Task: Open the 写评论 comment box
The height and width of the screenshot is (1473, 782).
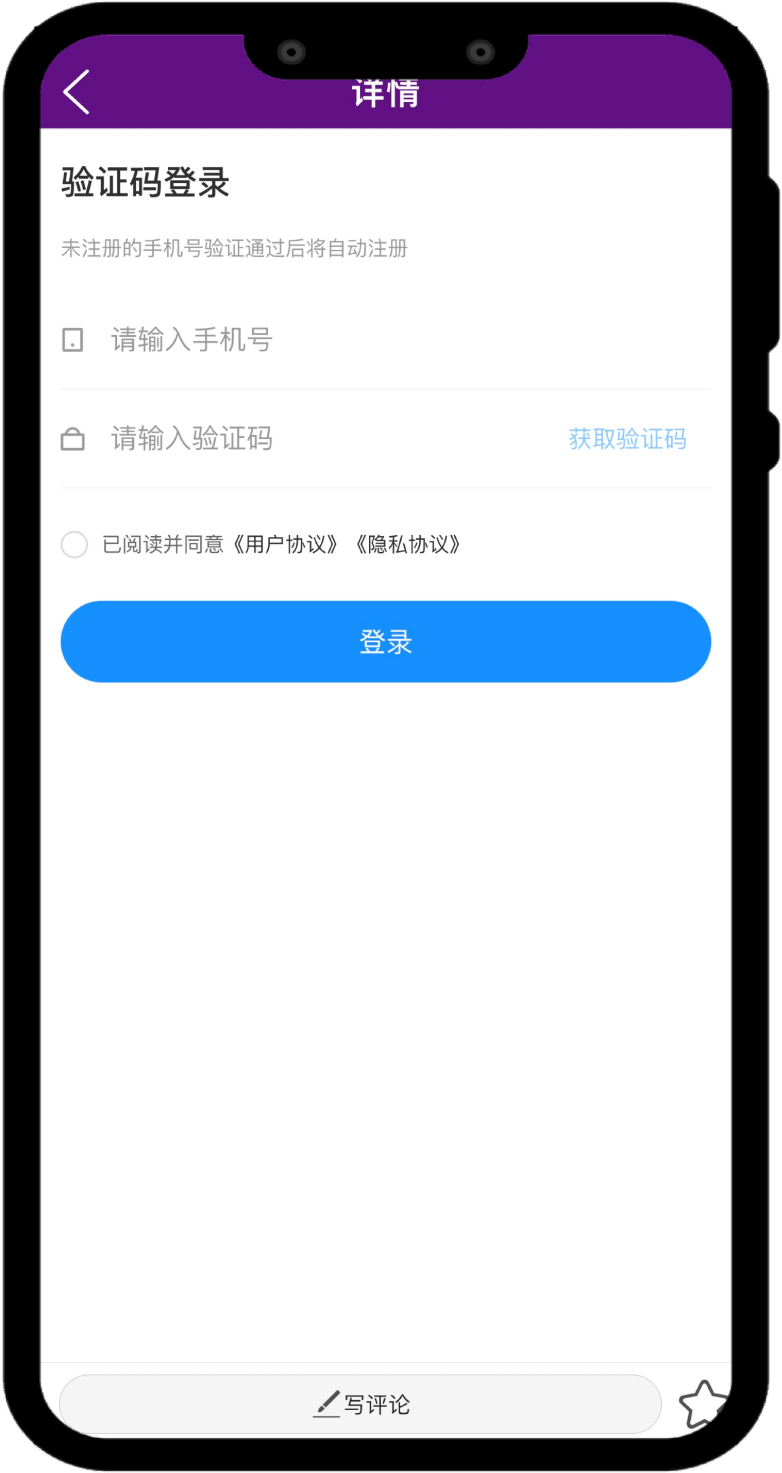Action: [360, 1404]
